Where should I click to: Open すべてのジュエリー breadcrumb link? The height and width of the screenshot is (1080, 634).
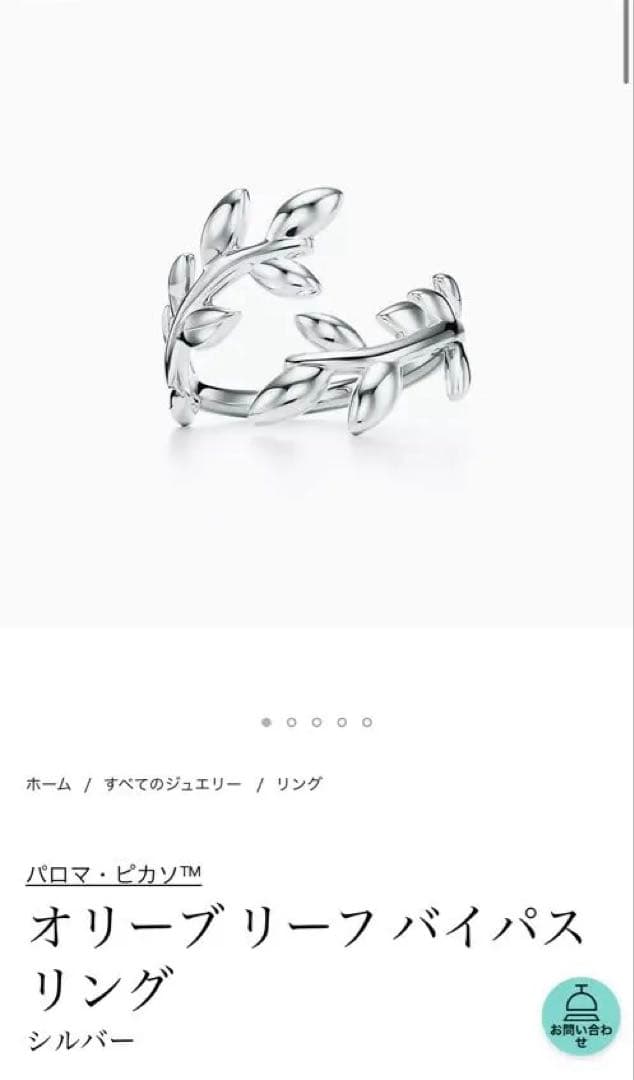tap(171, 784)
